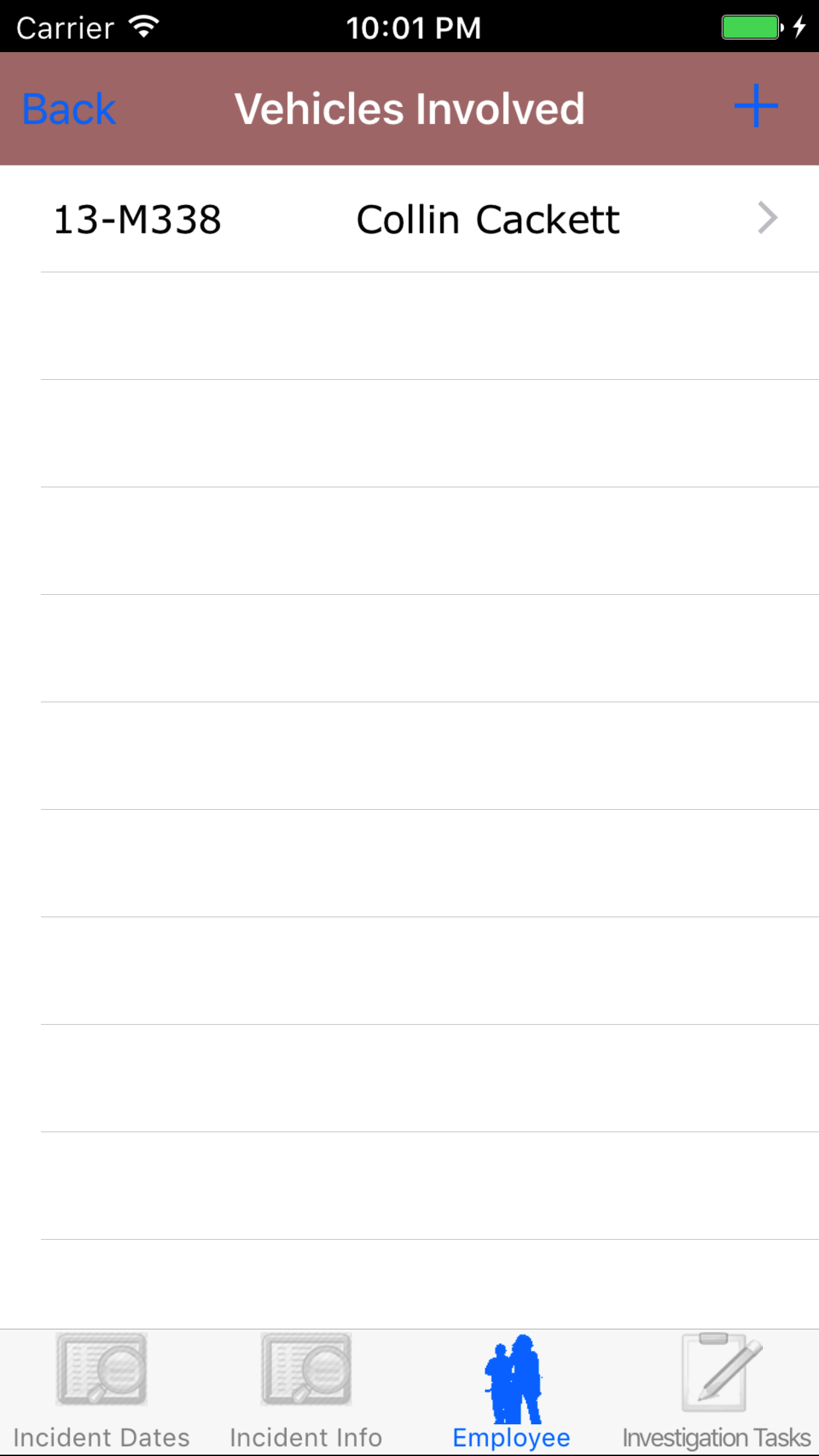Go back to the previous screen
This screenshot has width=819, height=1456.
[69, 109]
